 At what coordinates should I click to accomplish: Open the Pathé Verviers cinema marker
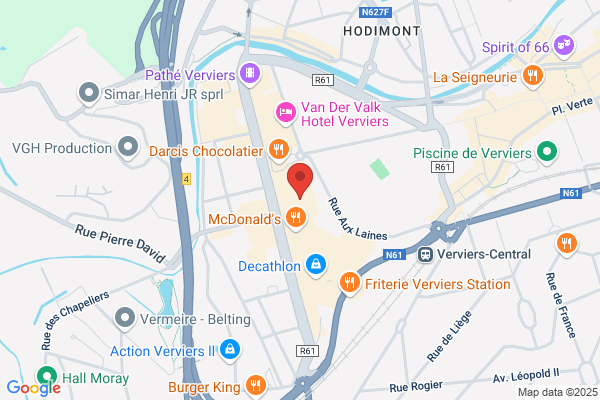click(x=250, y=74)
